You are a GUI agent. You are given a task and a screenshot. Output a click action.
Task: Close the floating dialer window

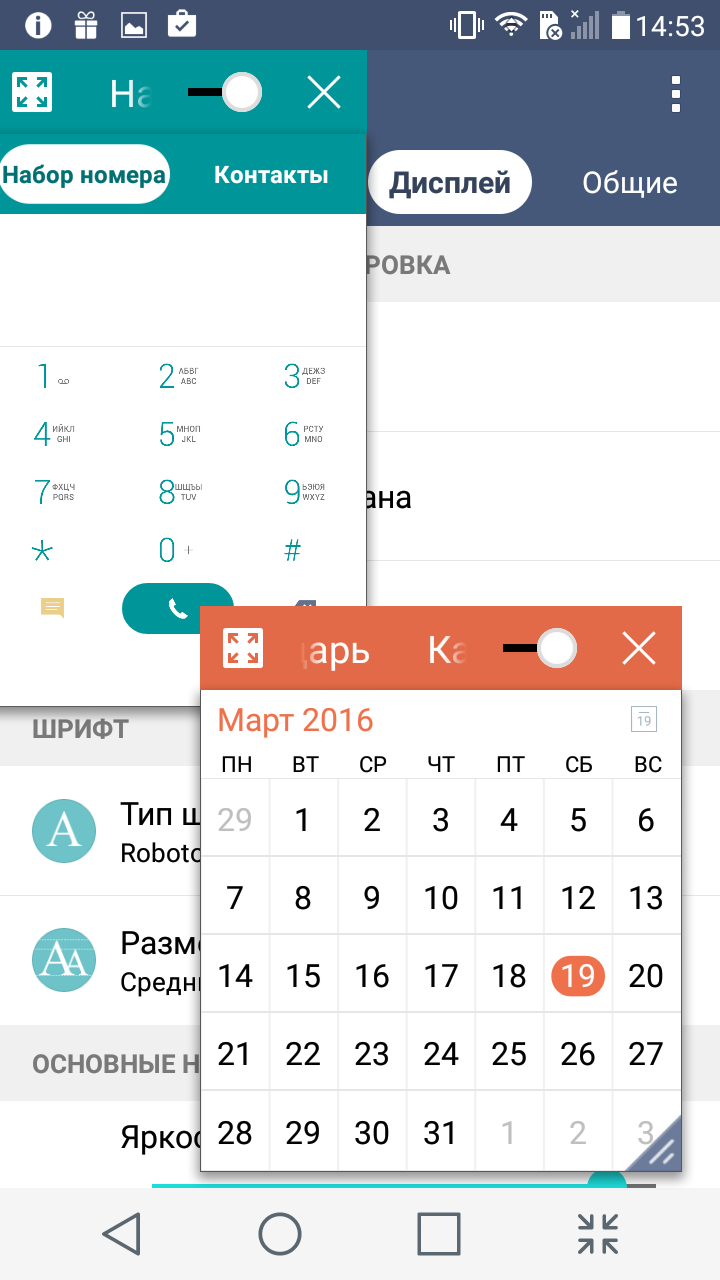[x=324, y=93]
